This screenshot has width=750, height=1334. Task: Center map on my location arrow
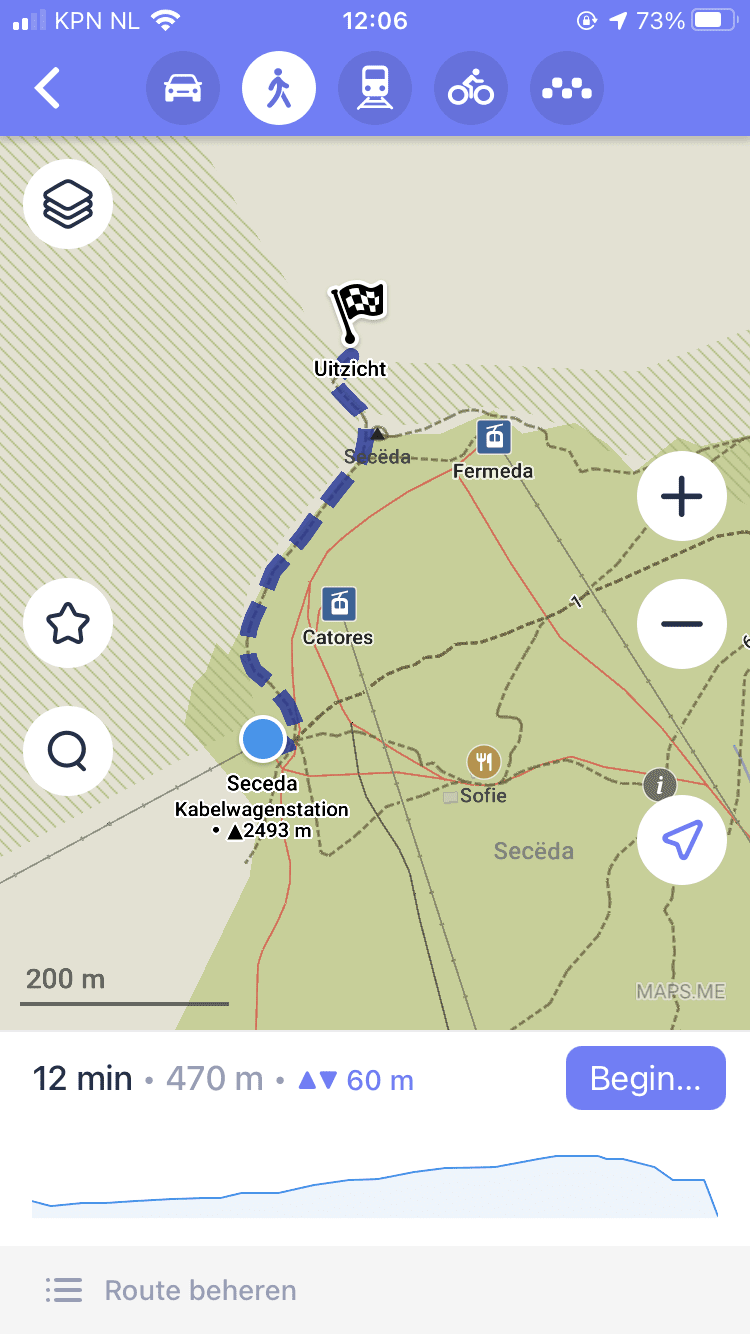[x=682, y=841]
